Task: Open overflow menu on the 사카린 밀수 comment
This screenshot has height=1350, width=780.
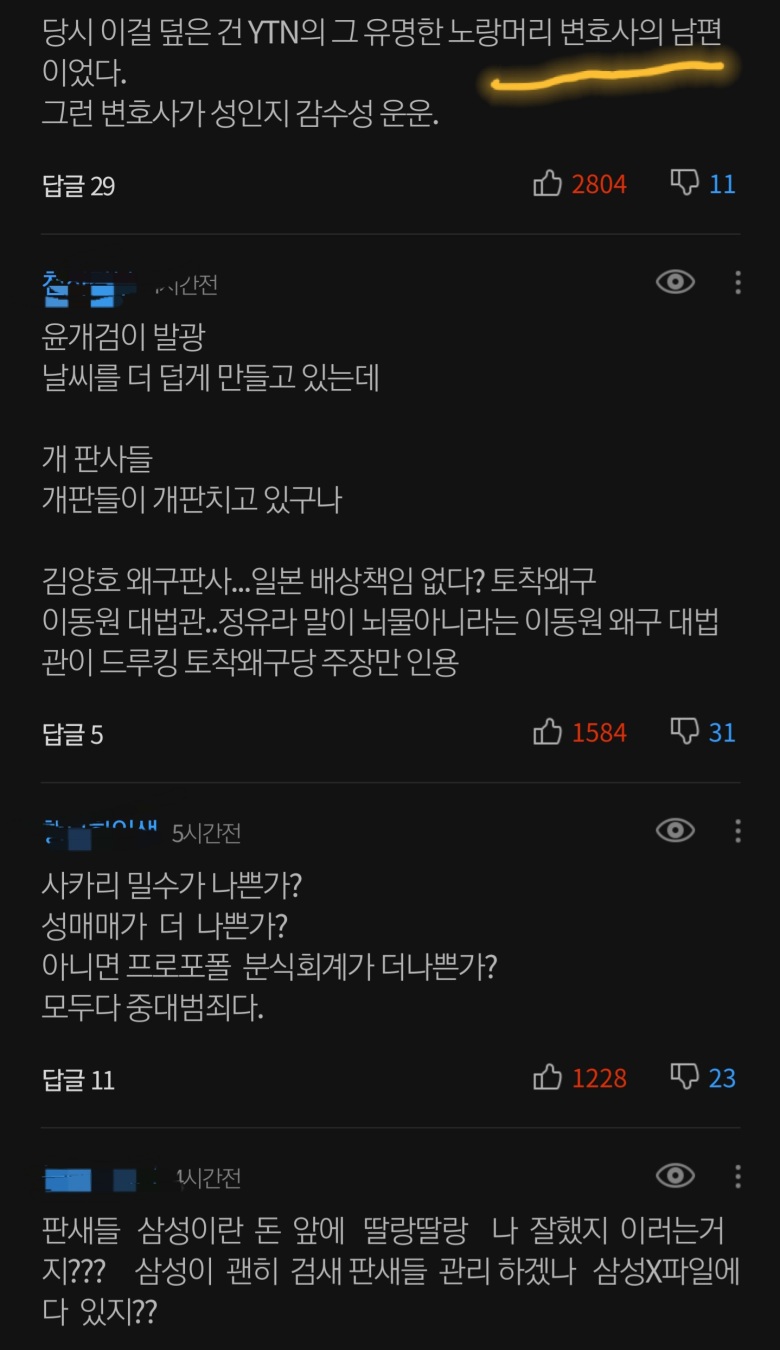Action: [x=738, y=830]
